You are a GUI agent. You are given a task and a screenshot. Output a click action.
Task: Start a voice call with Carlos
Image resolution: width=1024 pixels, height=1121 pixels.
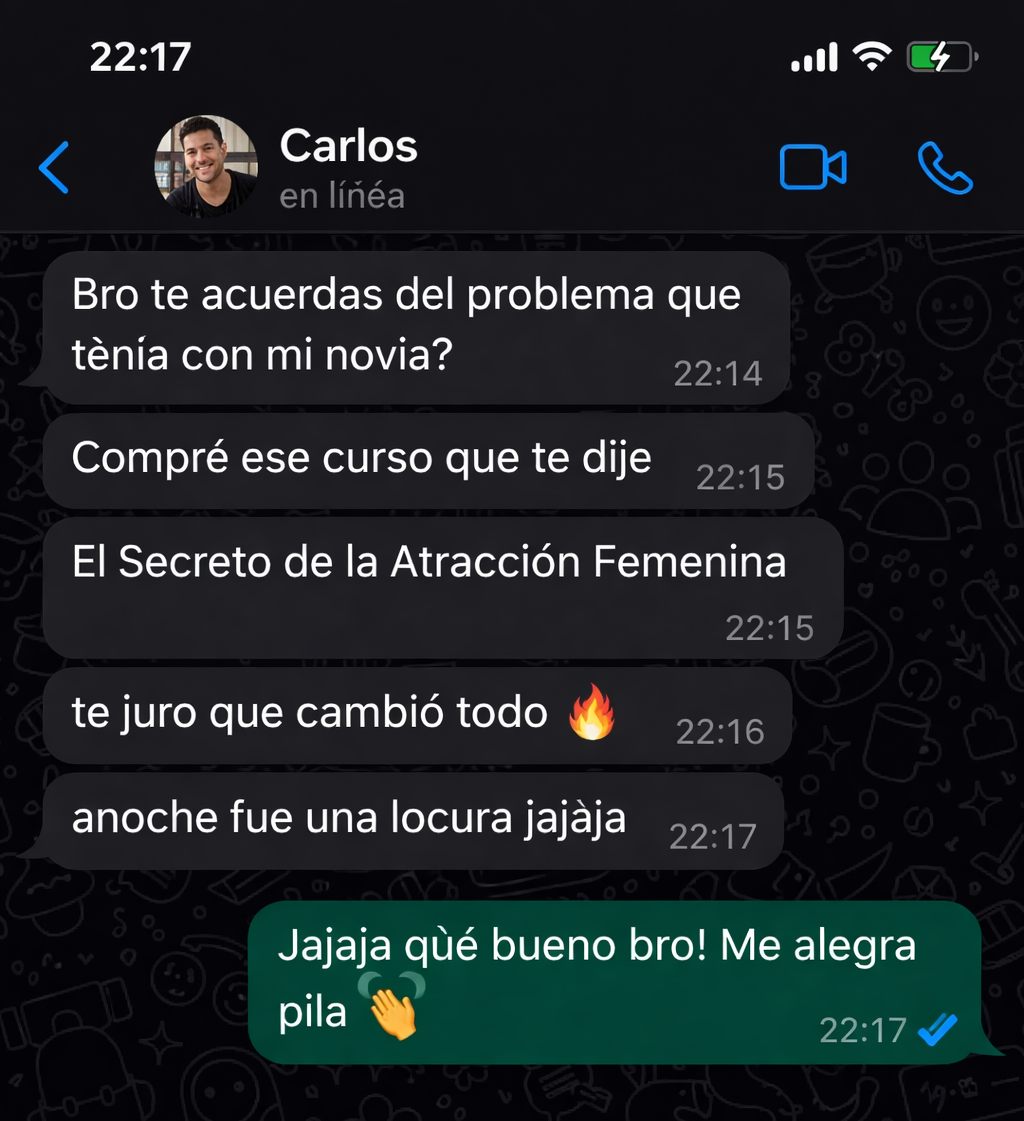tap(944, 168)
